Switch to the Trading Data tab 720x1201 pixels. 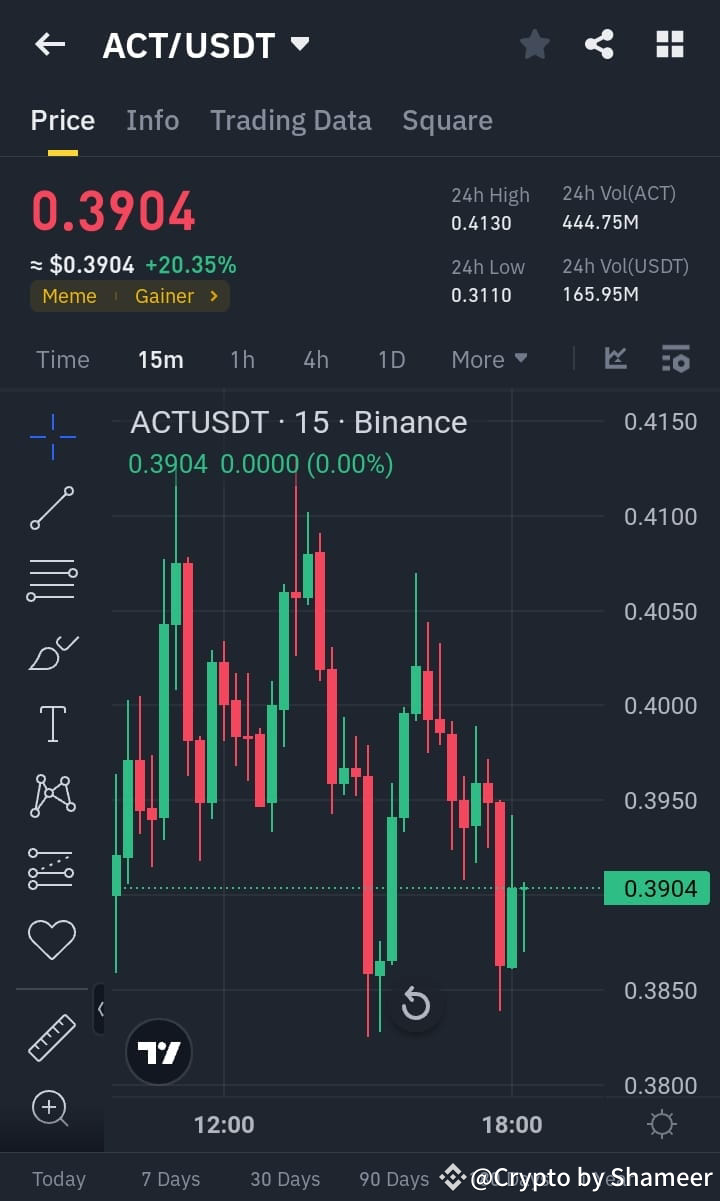pyautogui.click(x=290, y=120)
